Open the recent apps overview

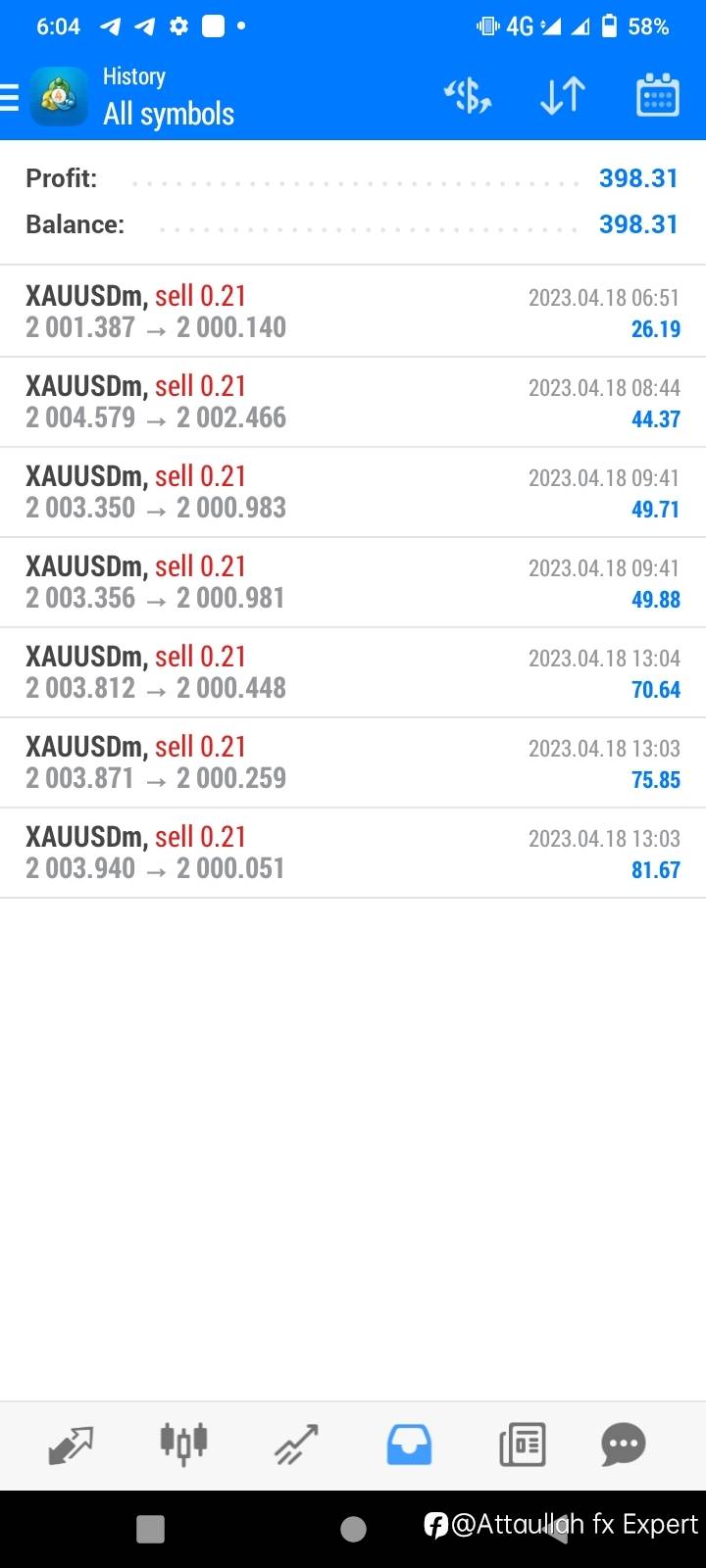coord(150,1529)
